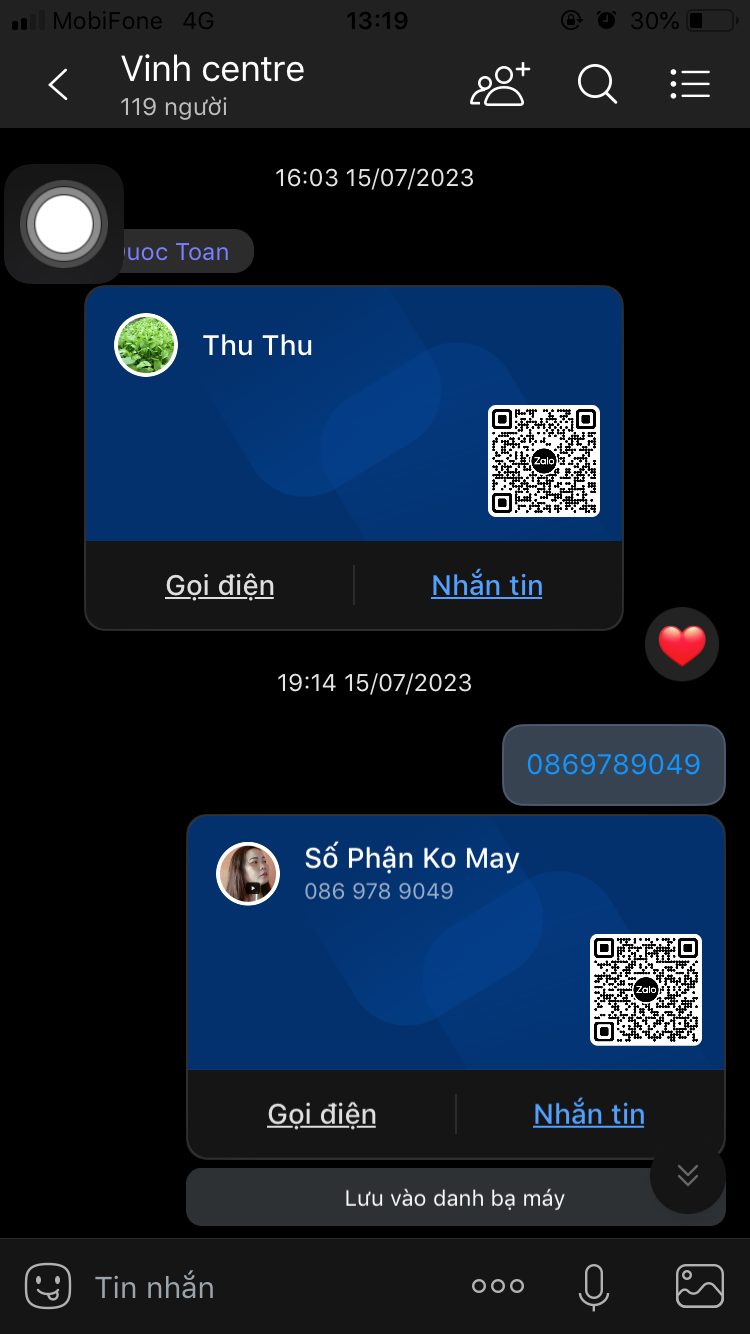This screenshot has width=750, height=1334.
Task: Open more attachment options
Action: (498, 1287)
